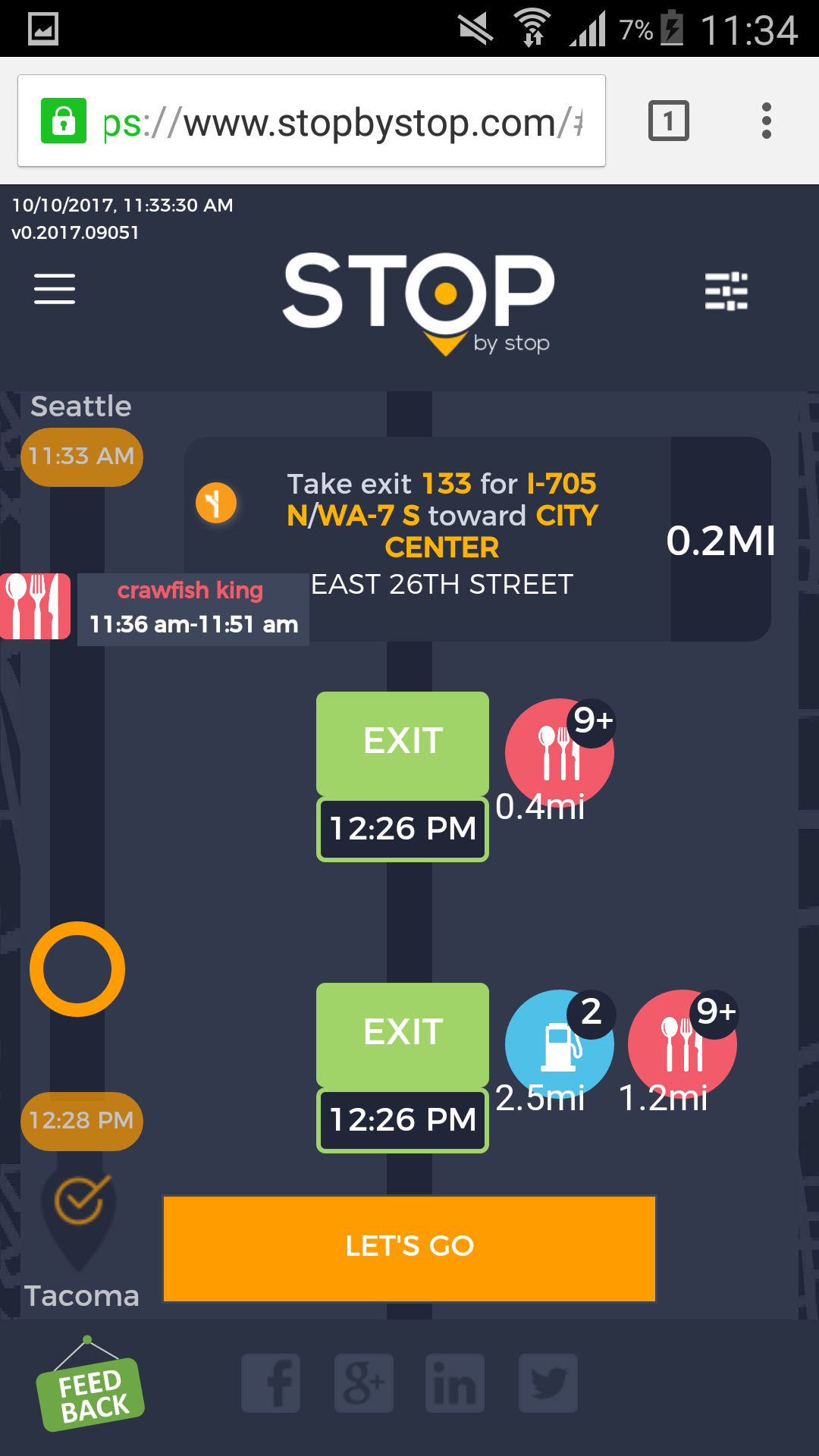Open the browser overflow menu
This screenshot has height=1456, width=819.
point(767,121)
